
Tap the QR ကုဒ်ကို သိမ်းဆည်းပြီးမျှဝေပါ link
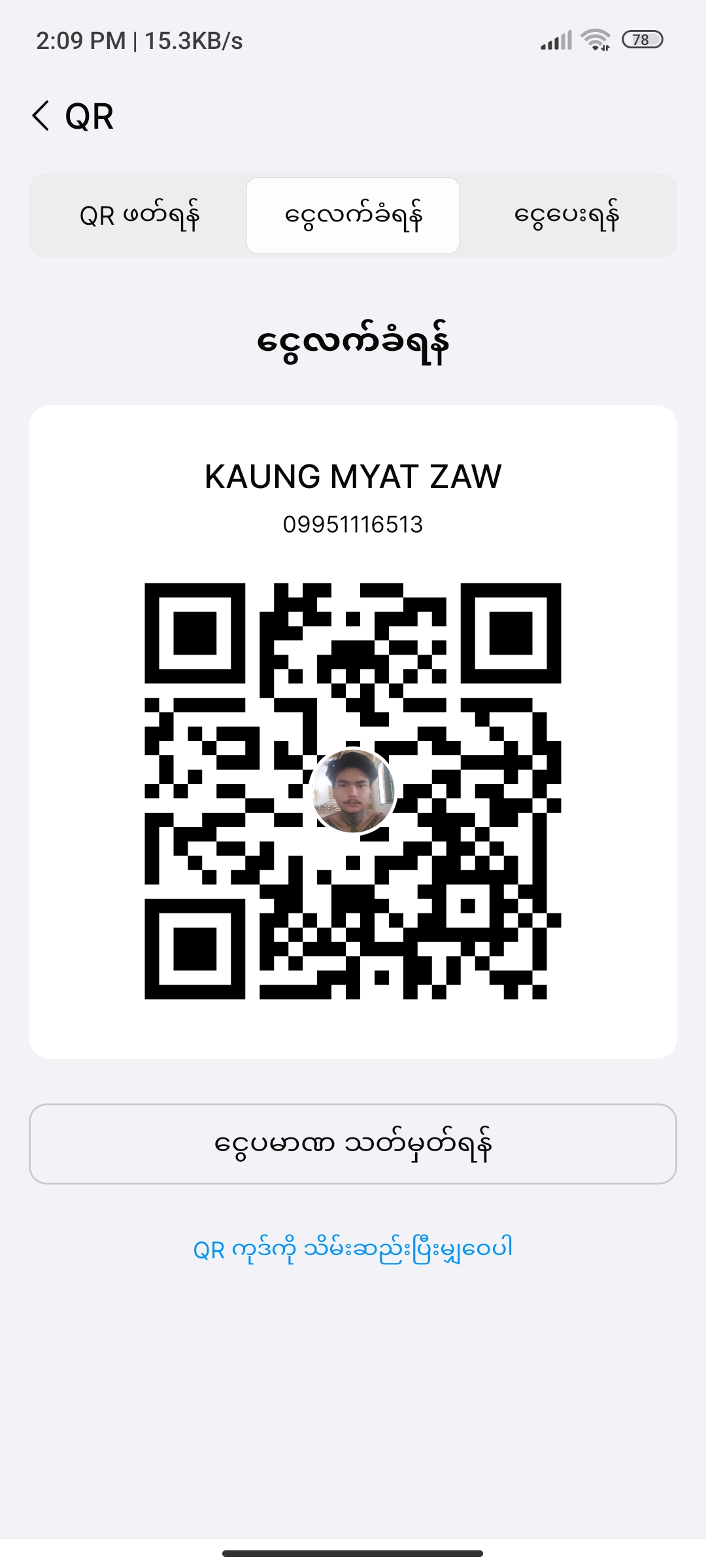[353, 1249]
